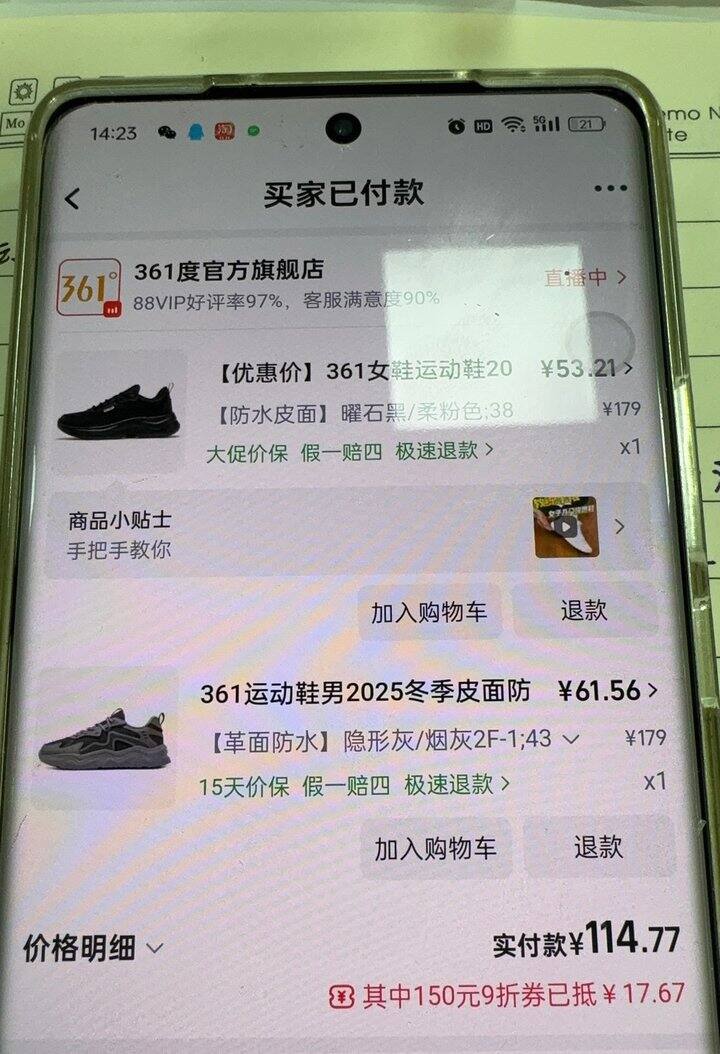Viewport: 720px width, 1054px height.
Task: Request 退款 for the men's shoe
Action: tap(598, 847)
